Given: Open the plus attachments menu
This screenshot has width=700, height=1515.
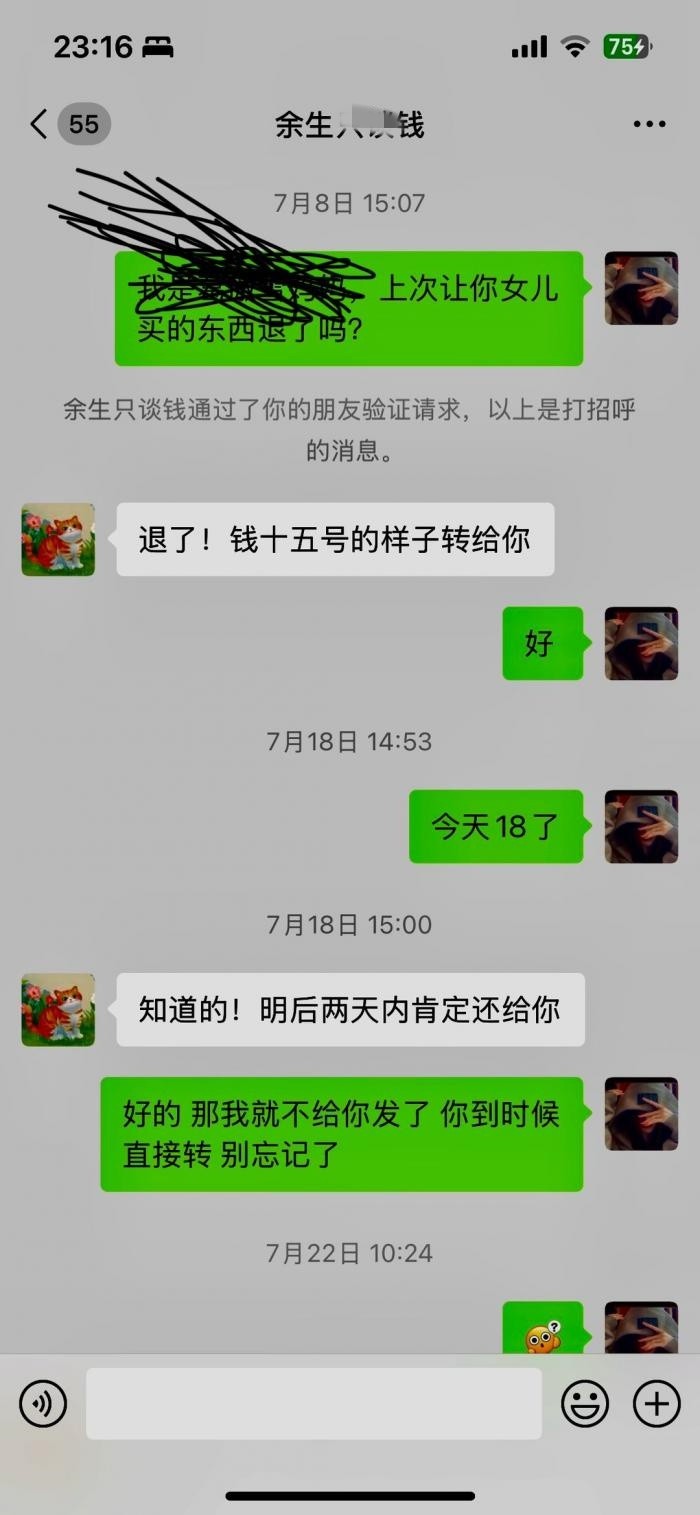Looking at the screenshot, I should (x=657, y=1404).
